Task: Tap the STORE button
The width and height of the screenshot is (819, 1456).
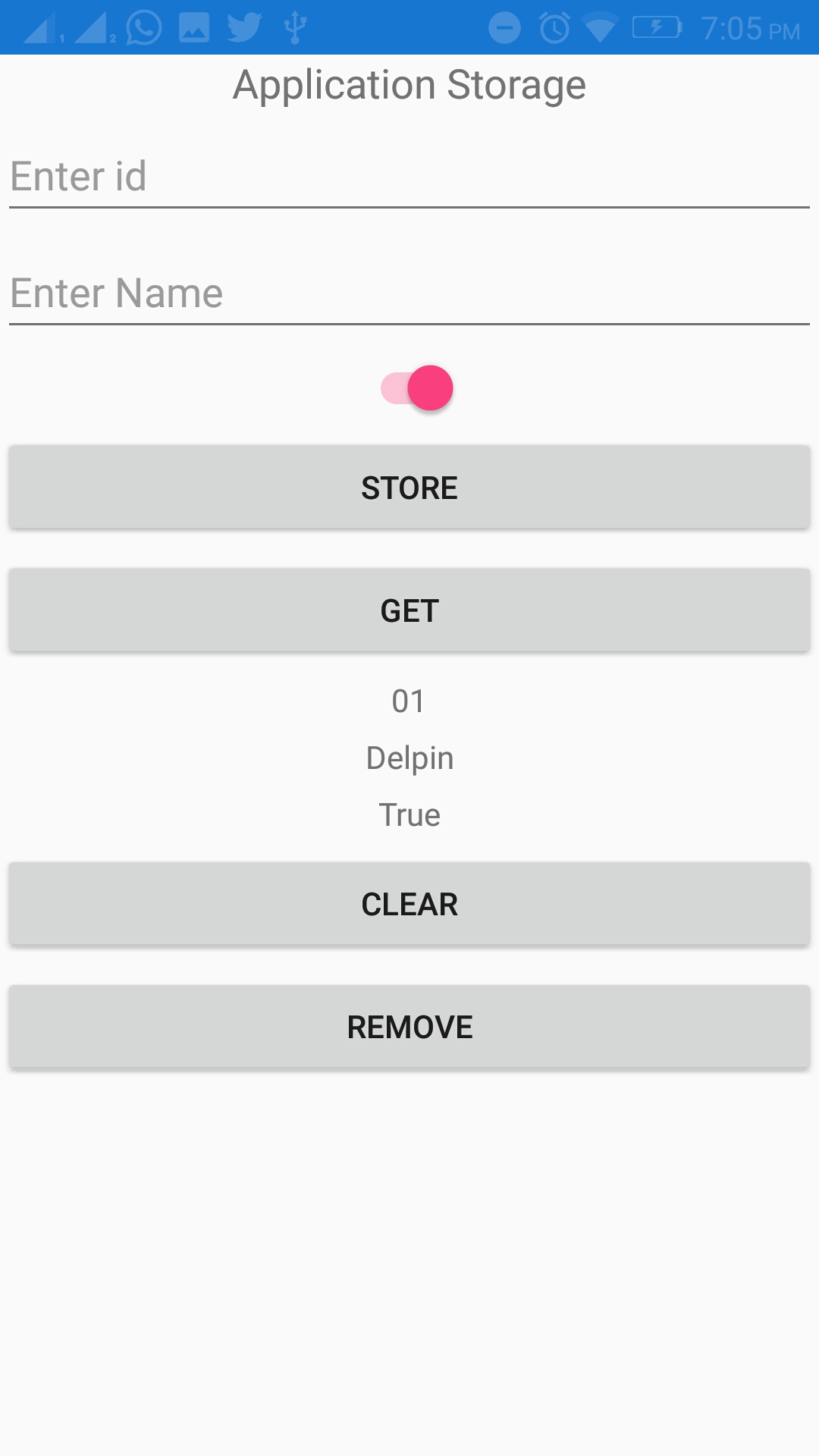Action: (x=409, y=488)
